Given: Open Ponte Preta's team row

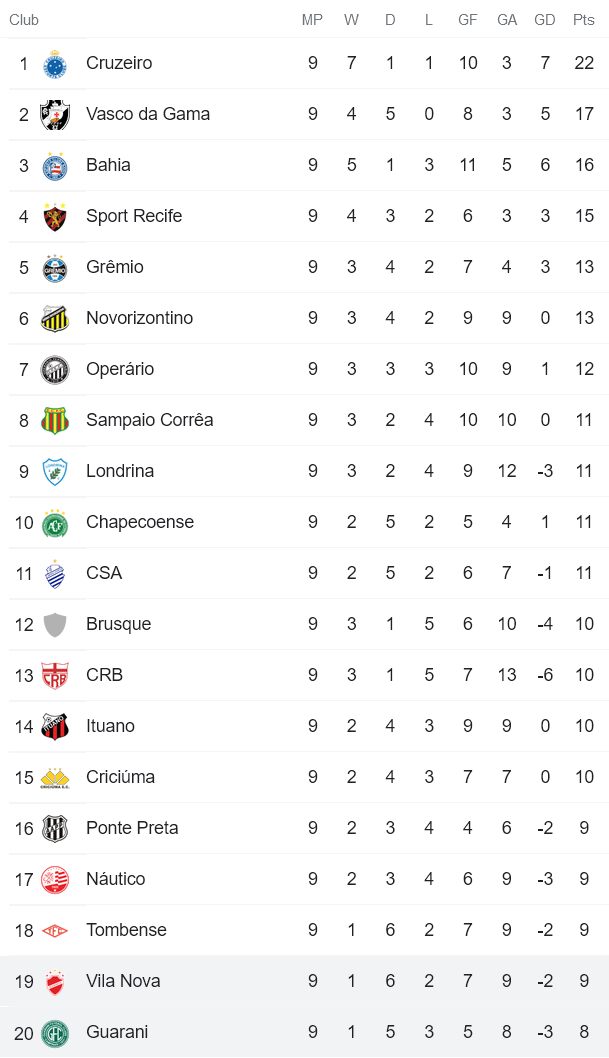Looking at the screenshot, I should point(132,828).
